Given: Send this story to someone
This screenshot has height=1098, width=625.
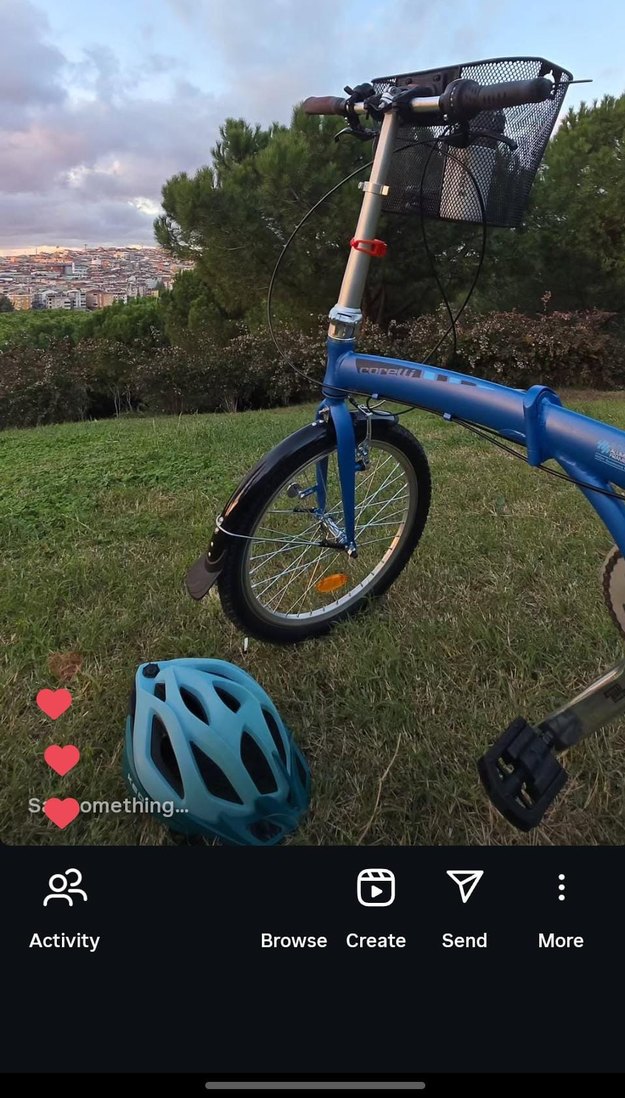Looking at the screenshot, I should pyautogui.click(x=464, y=908).
